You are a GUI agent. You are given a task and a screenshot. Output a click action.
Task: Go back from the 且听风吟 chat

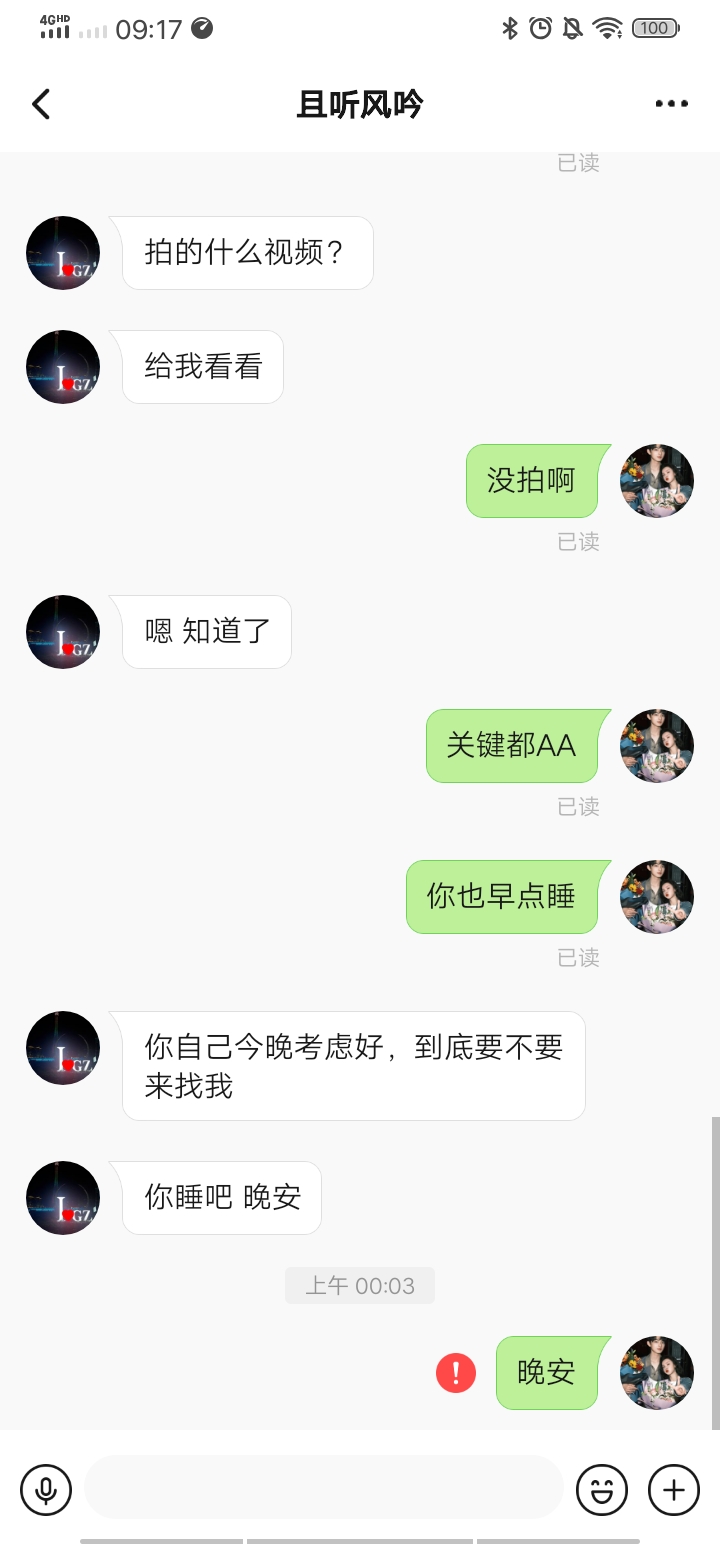click(41, 104)
